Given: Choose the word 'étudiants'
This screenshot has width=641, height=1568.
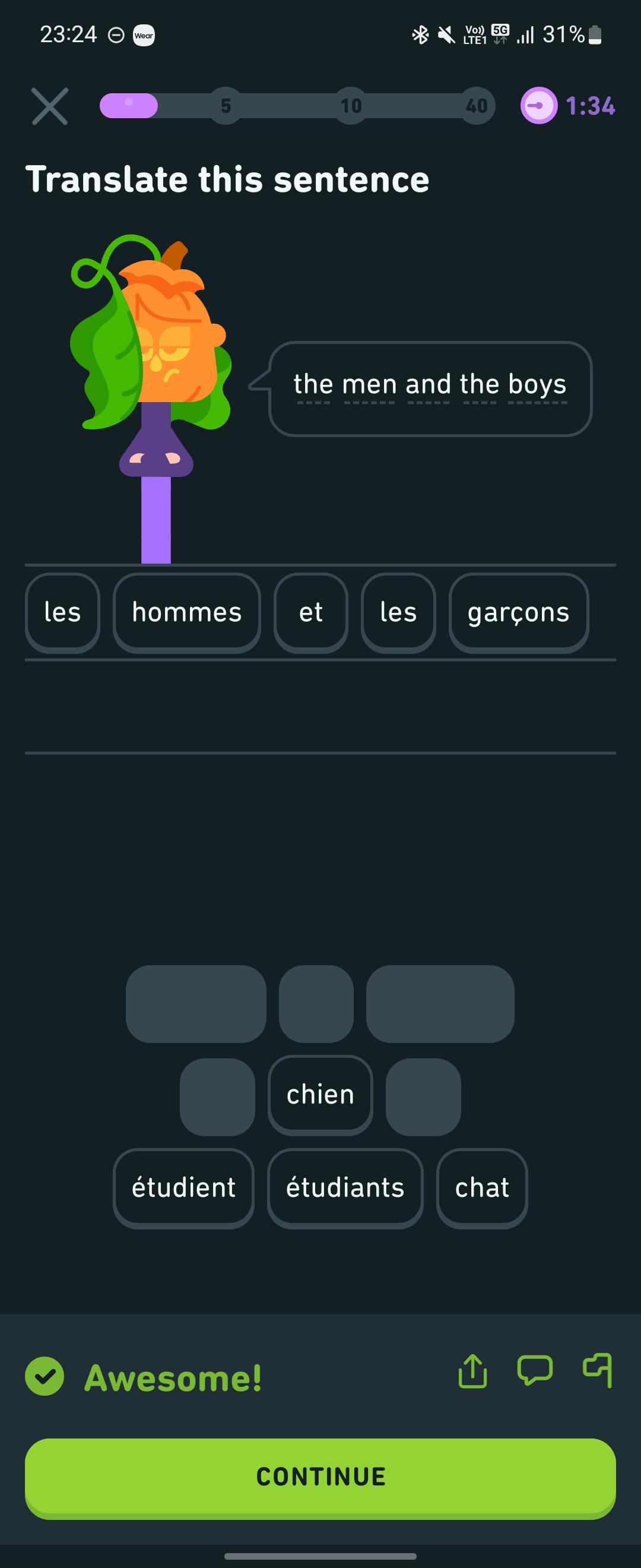Looking at the screenshot, I should [345, 1187].
